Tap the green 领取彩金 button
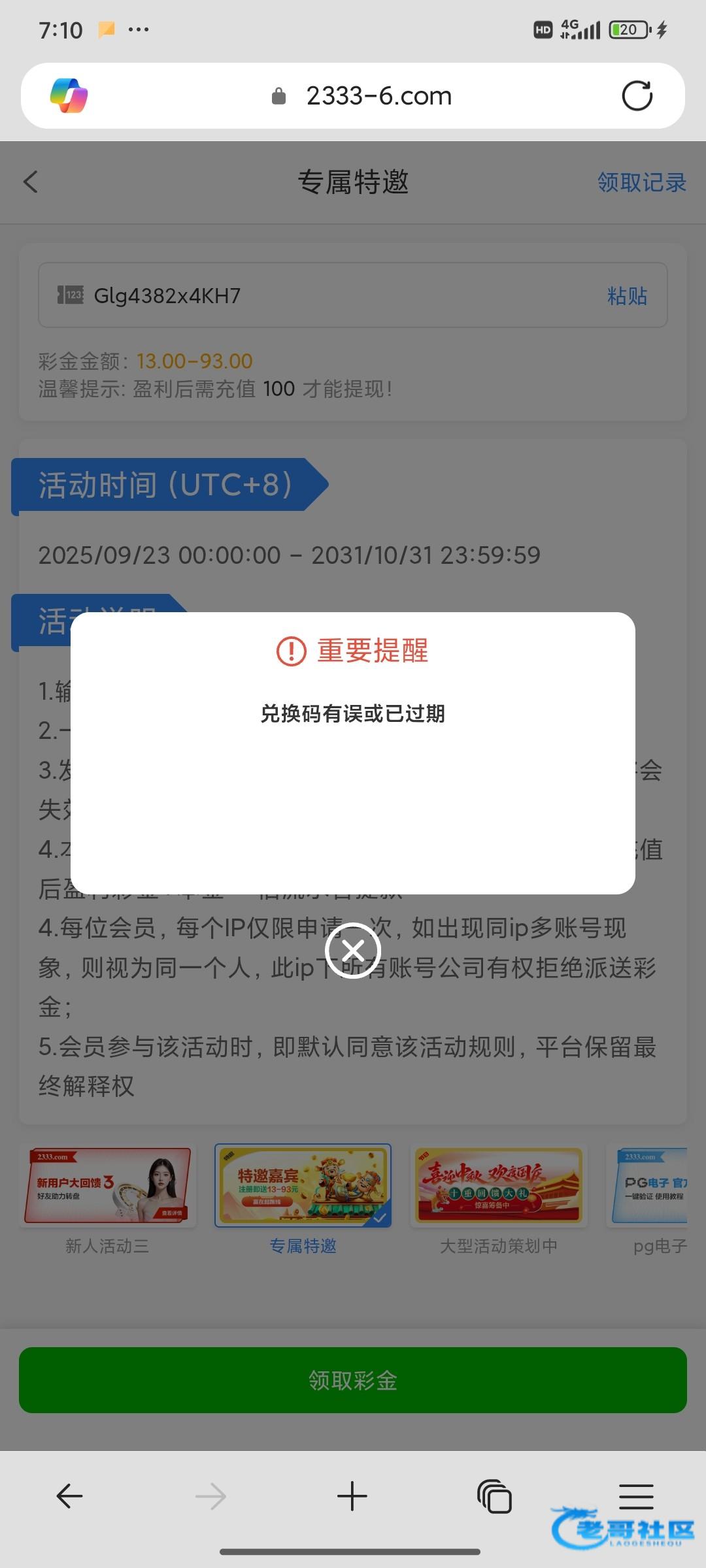Viewport: 706px width, 1568px height. pos(353,1380)
